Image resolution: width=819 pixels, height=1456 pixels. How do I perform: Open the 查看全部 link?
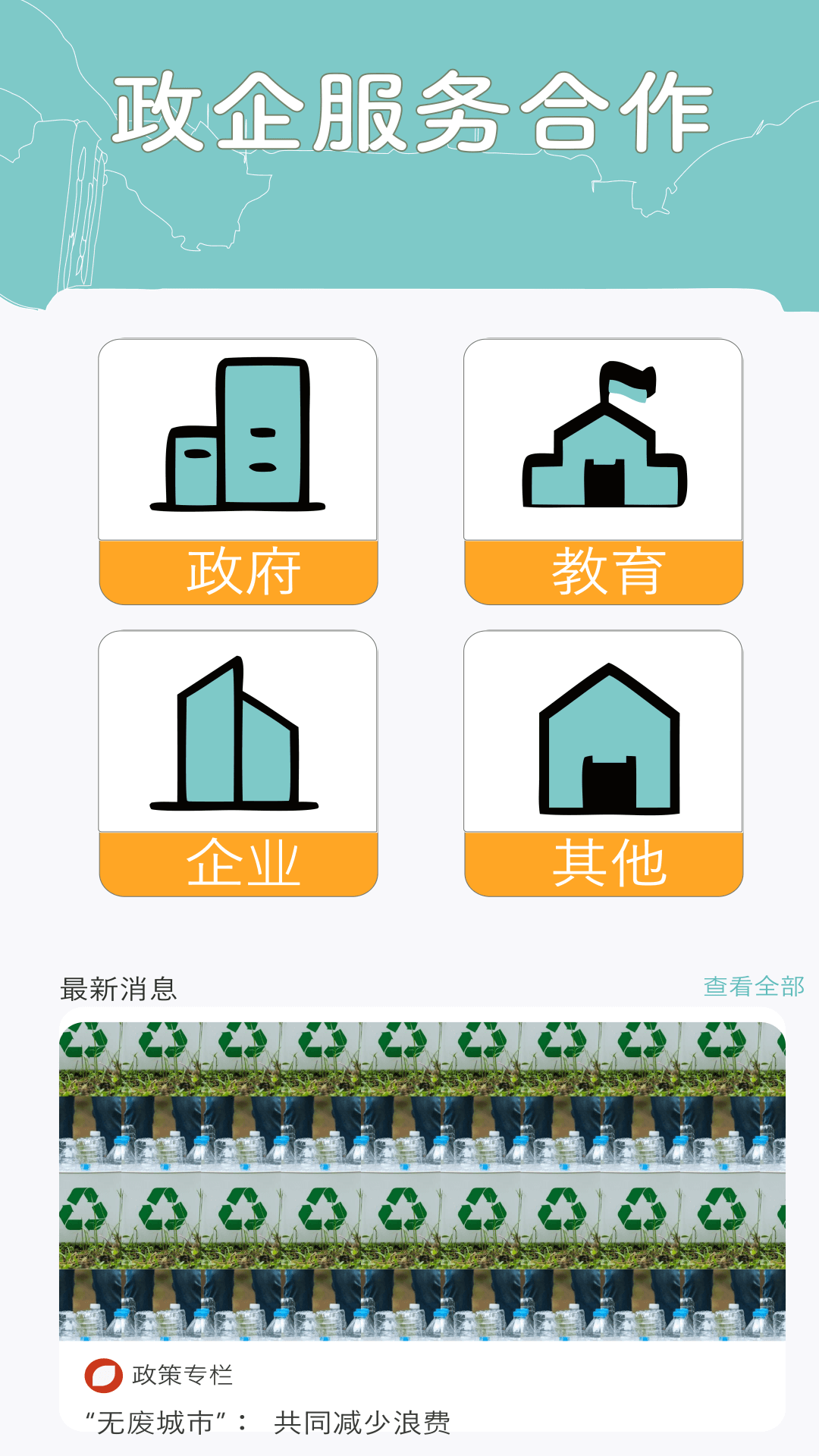[754, 987]
